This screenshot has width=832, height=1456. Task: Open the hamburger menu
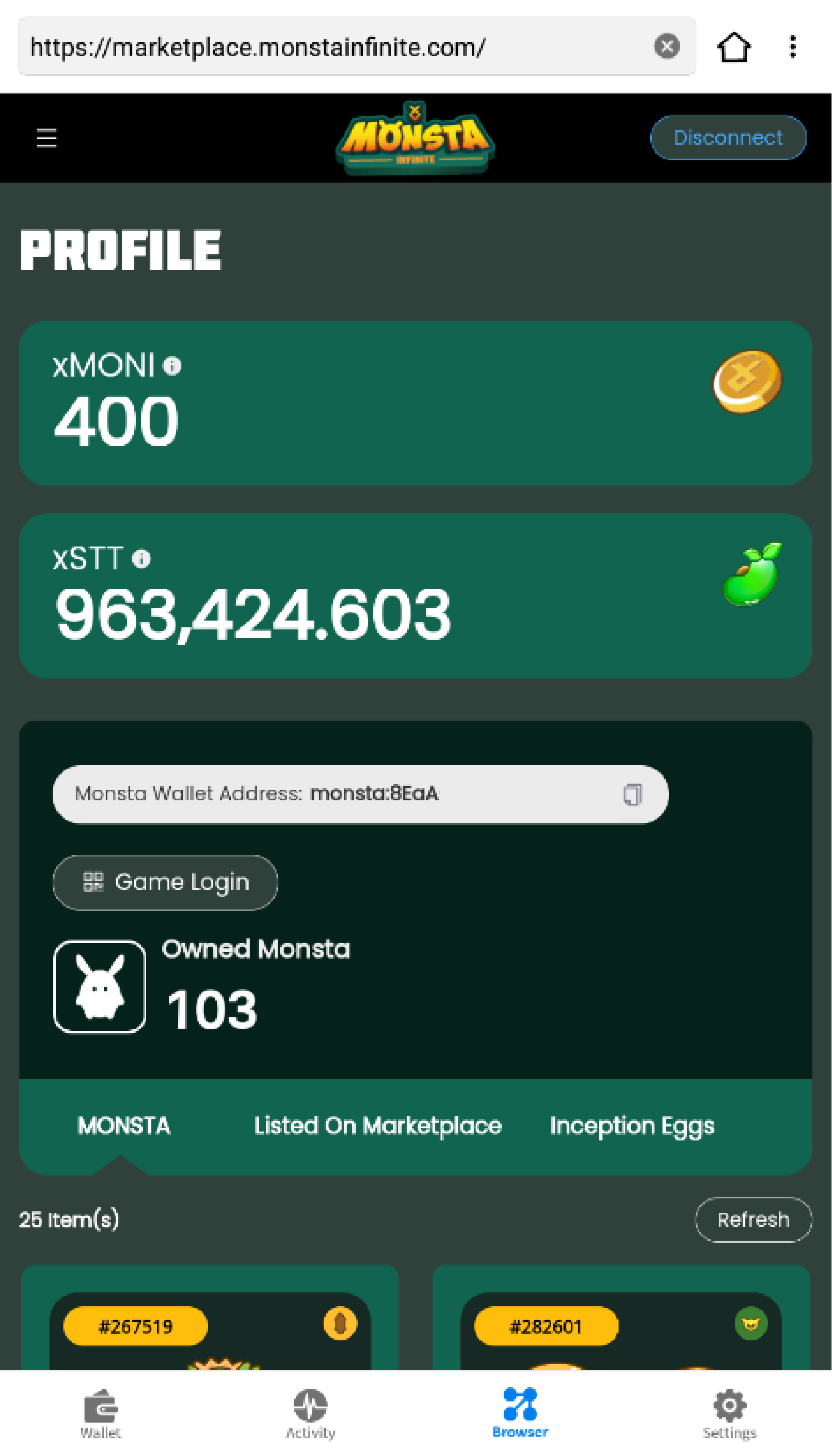[x=47, y=138]
